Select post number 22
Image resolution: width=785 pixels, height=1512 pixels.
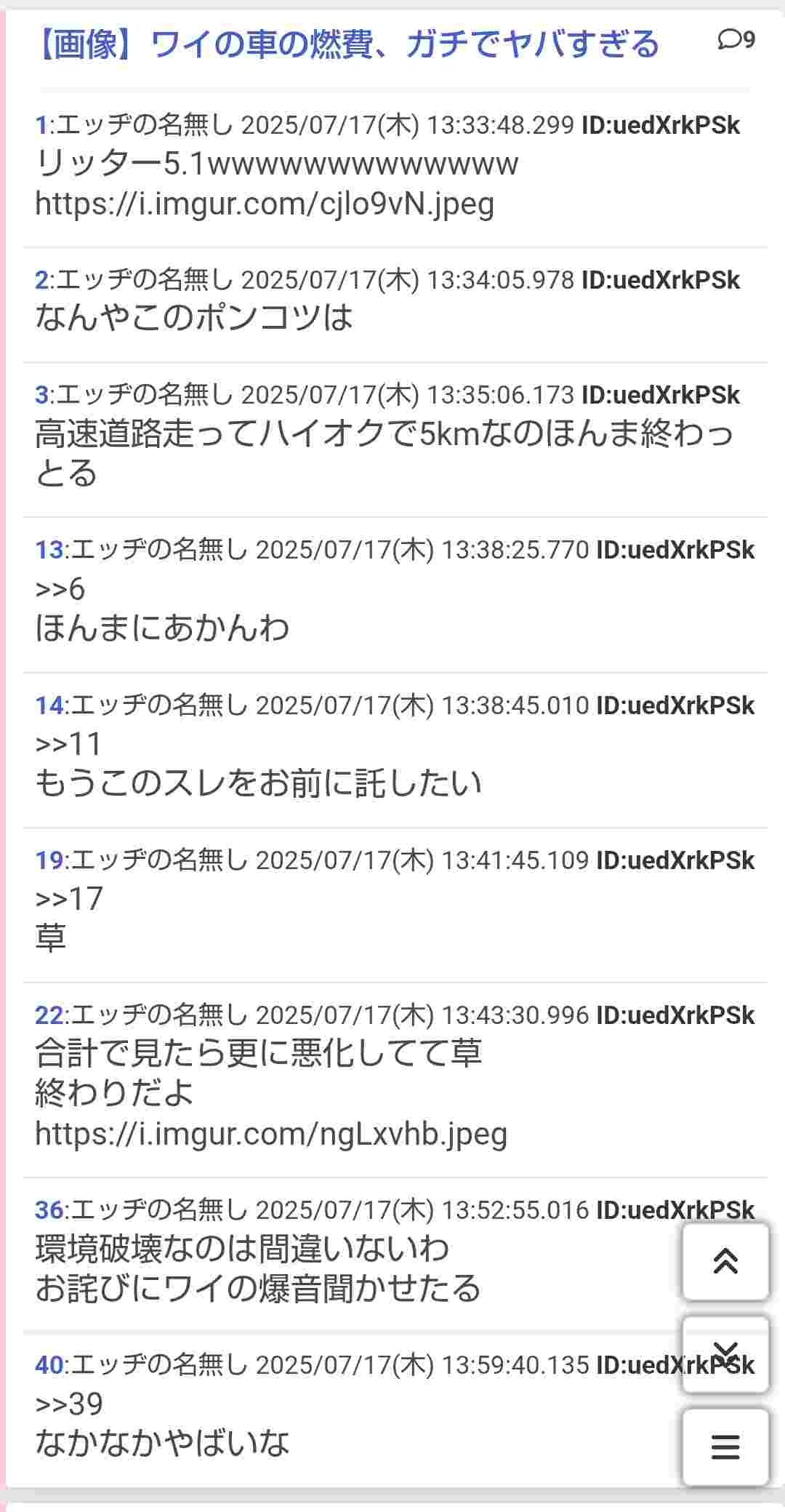[x=49, y=1015]
